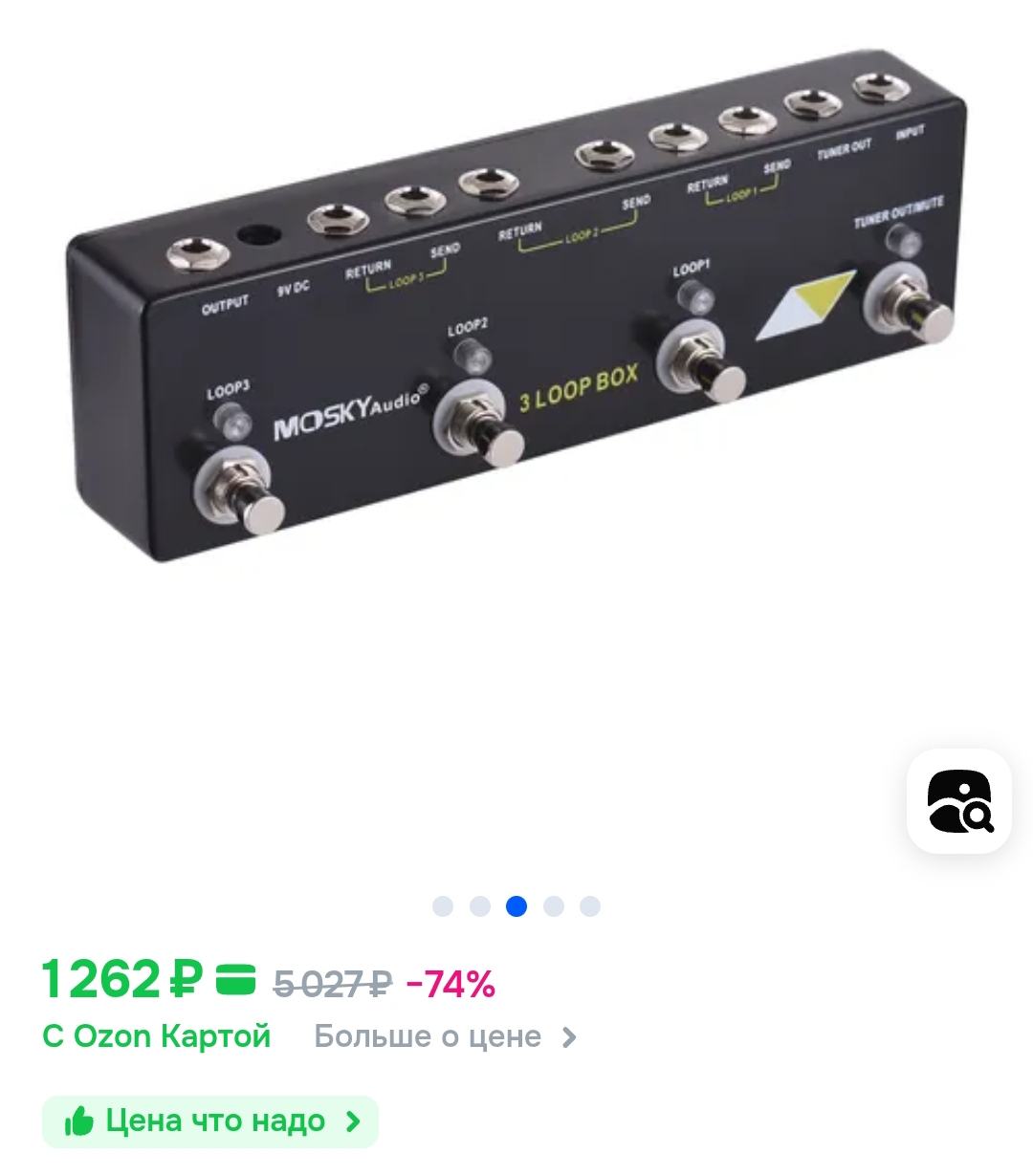Select the last photo indicator dot
The width and height of the screenshot is (1033, 1176).
590,906
